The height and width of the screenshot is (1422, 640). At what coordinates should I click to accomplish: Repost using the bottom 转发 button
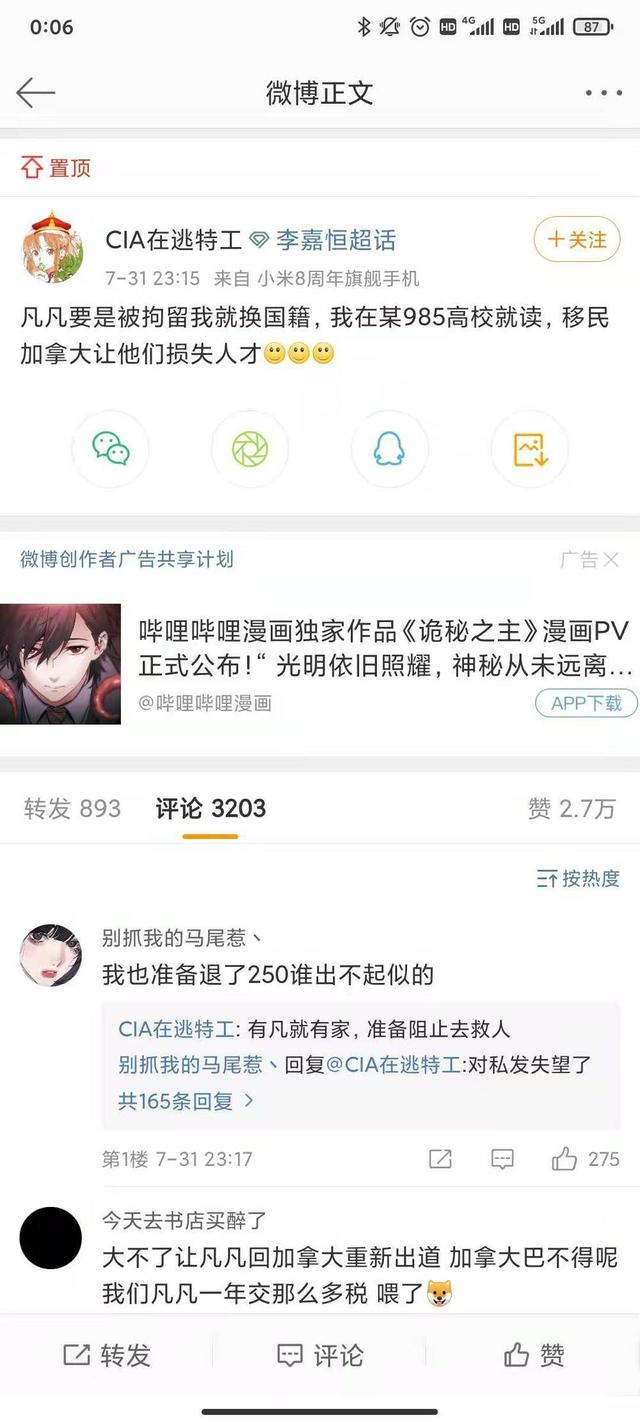(107, 1355)
